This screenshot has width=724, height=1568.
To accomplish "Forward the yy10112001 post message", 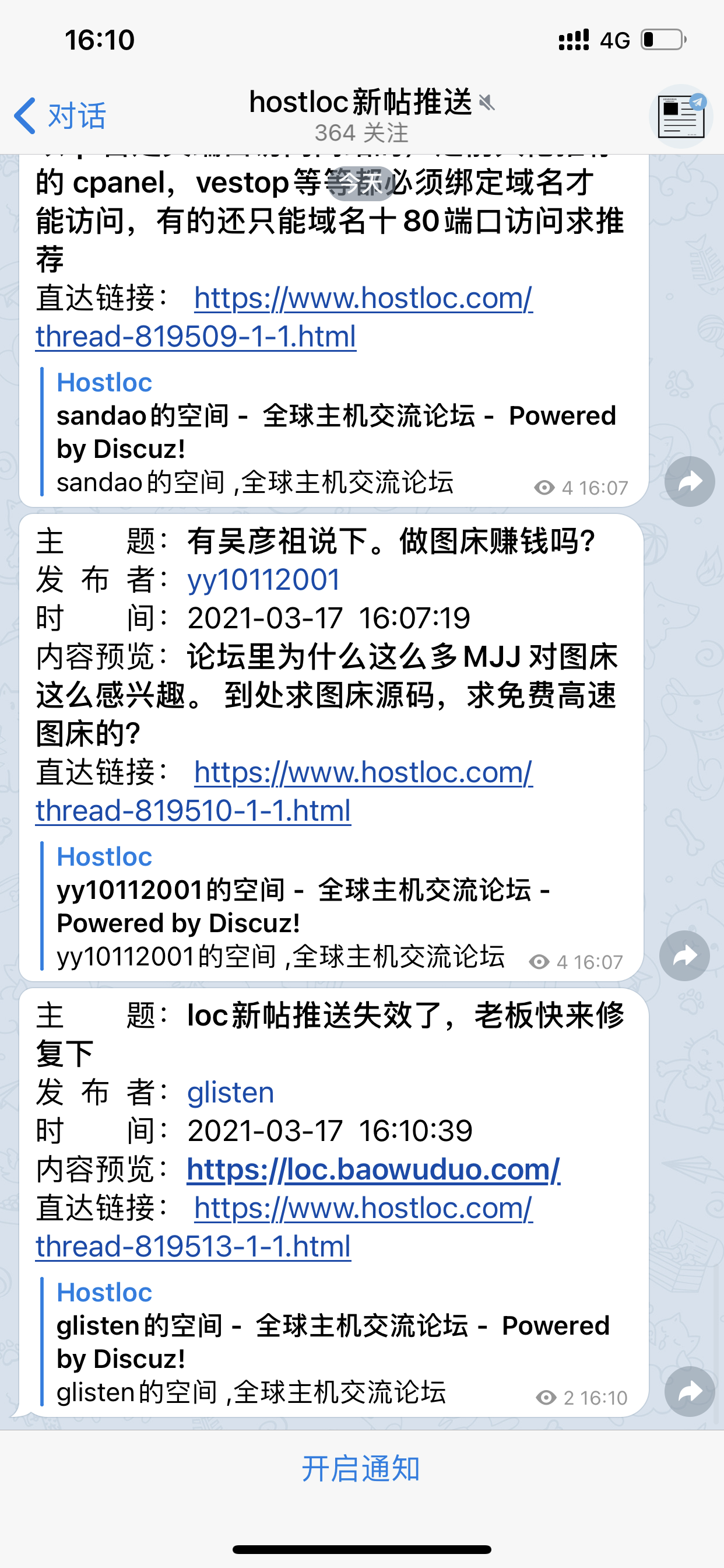I will point(684,956).
